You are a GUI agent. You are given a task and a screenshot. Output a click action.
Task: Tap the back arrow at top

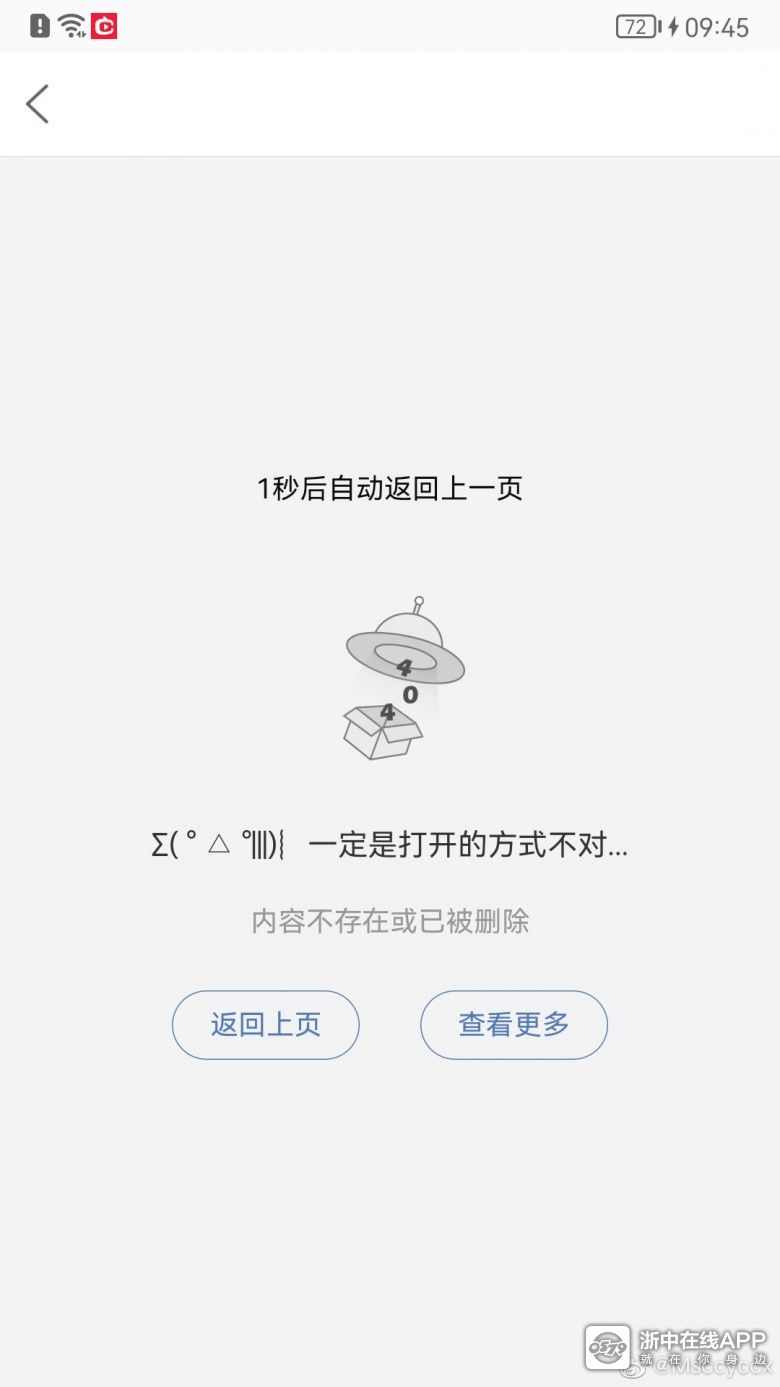[38, 104]
